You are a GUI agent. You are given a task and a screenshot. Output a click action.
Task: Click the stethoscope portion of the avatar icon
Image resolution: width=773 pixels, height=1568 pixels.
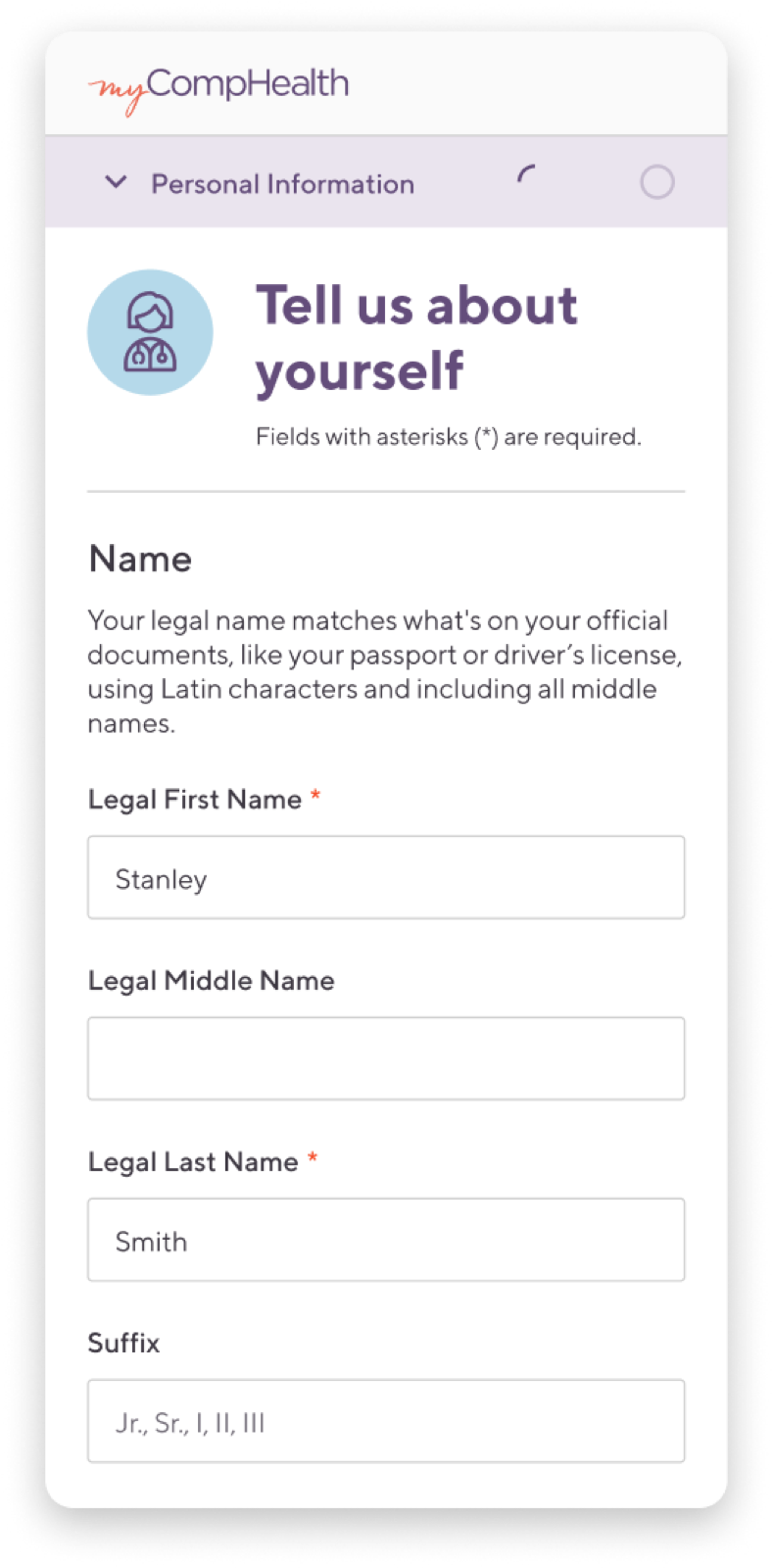click(149, 358)
